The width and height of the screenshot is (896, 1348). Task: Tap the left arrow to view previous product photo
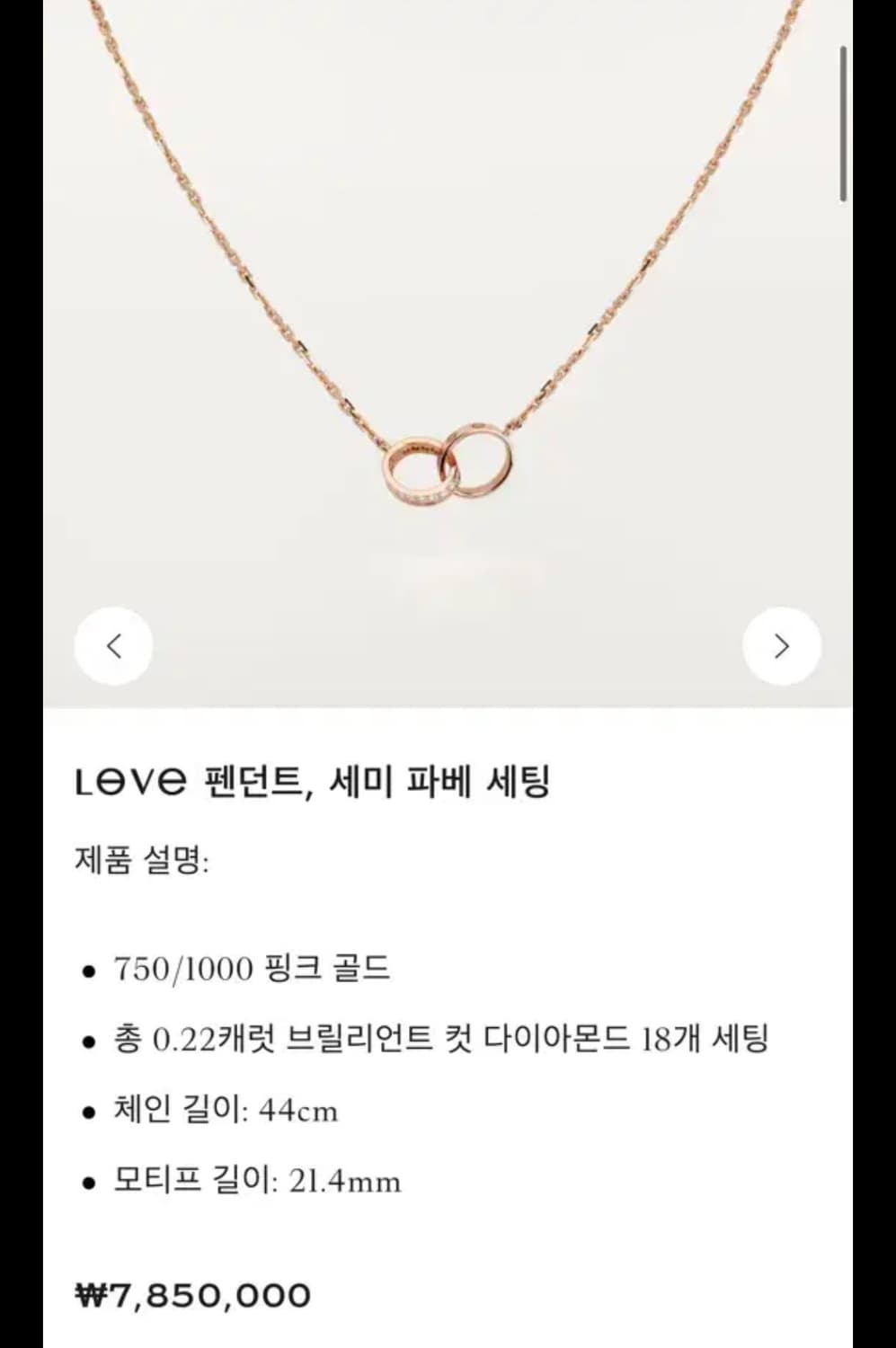pyautogui.click(x=113, y=645)
